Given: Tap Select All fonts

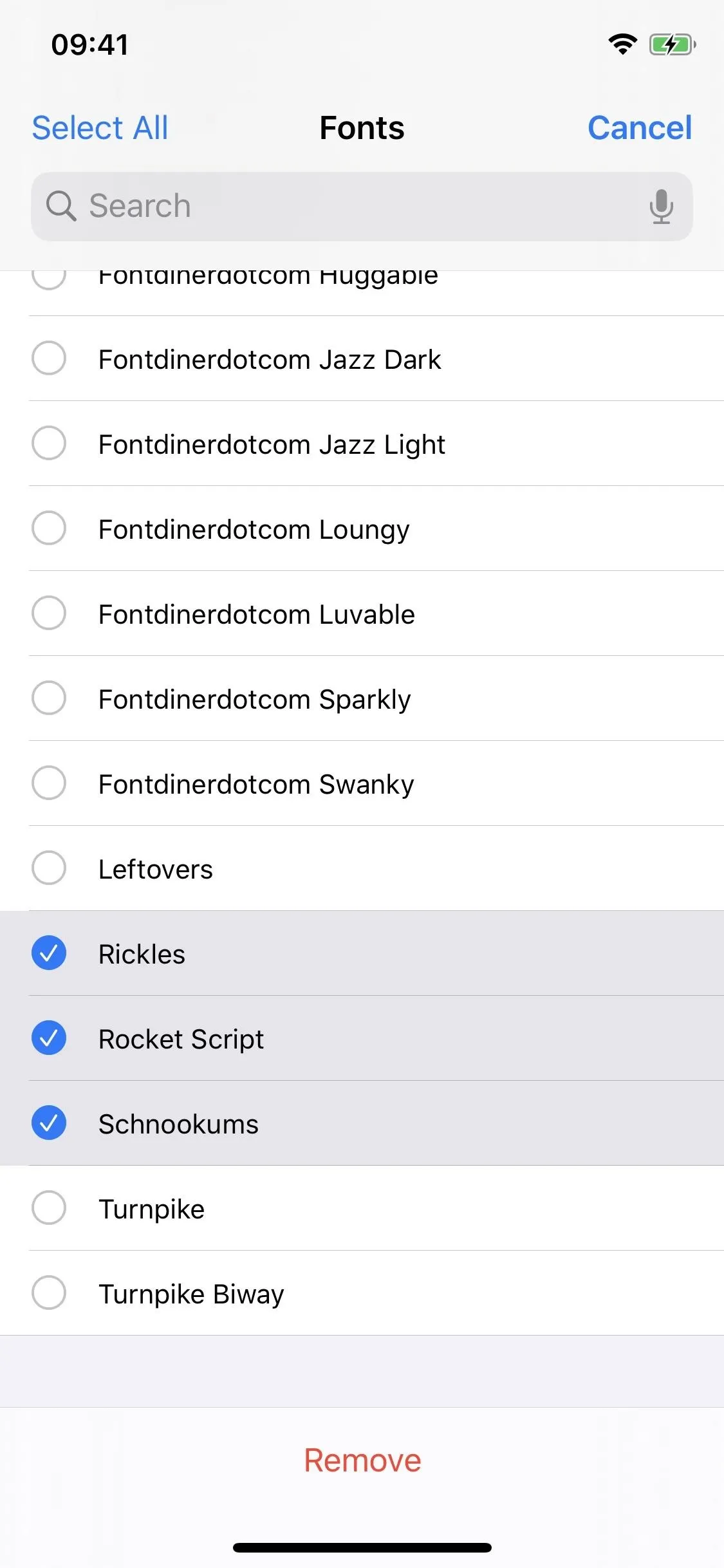Looking at the screenshot, I should [x=100, y=127].
